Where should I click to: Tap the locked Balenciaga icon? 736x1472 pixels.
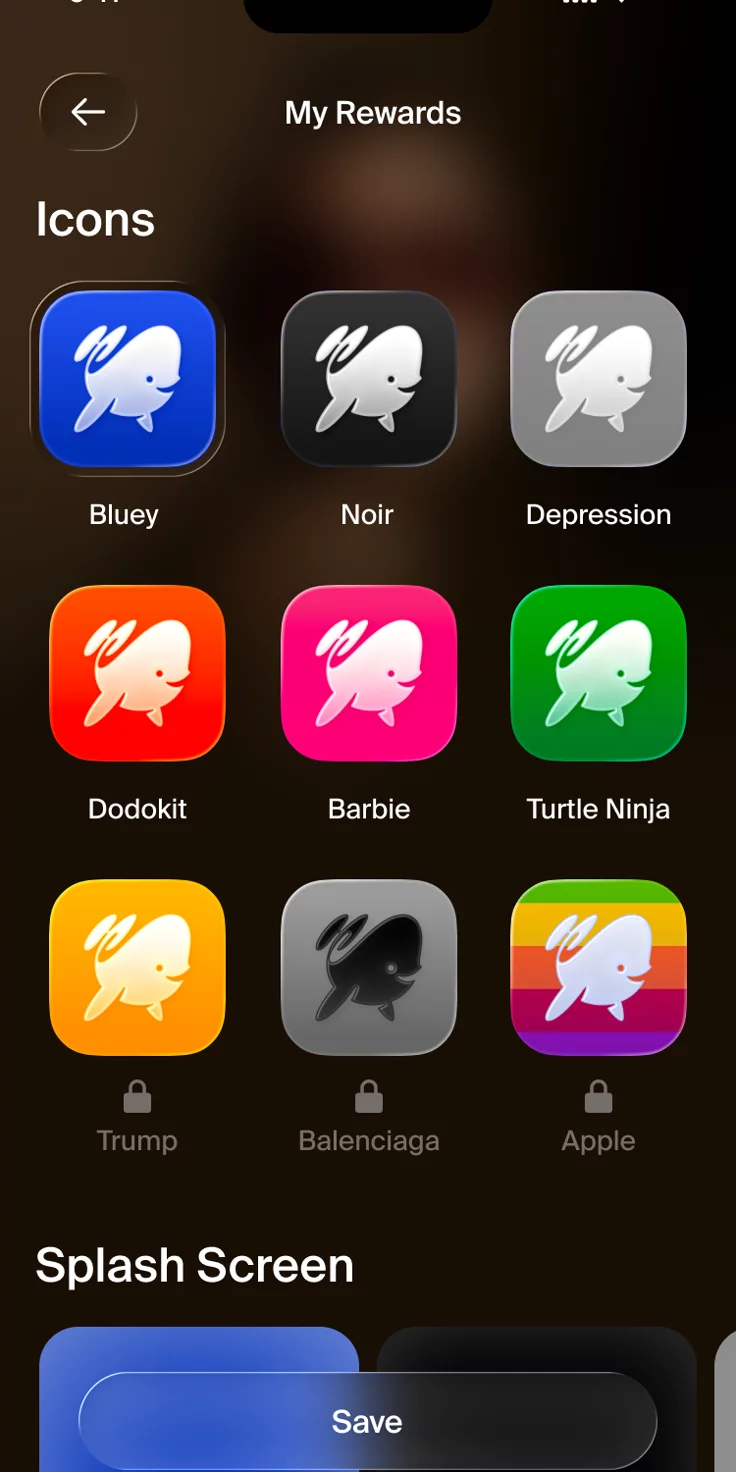pyautogui.click(x=369, y=967)
